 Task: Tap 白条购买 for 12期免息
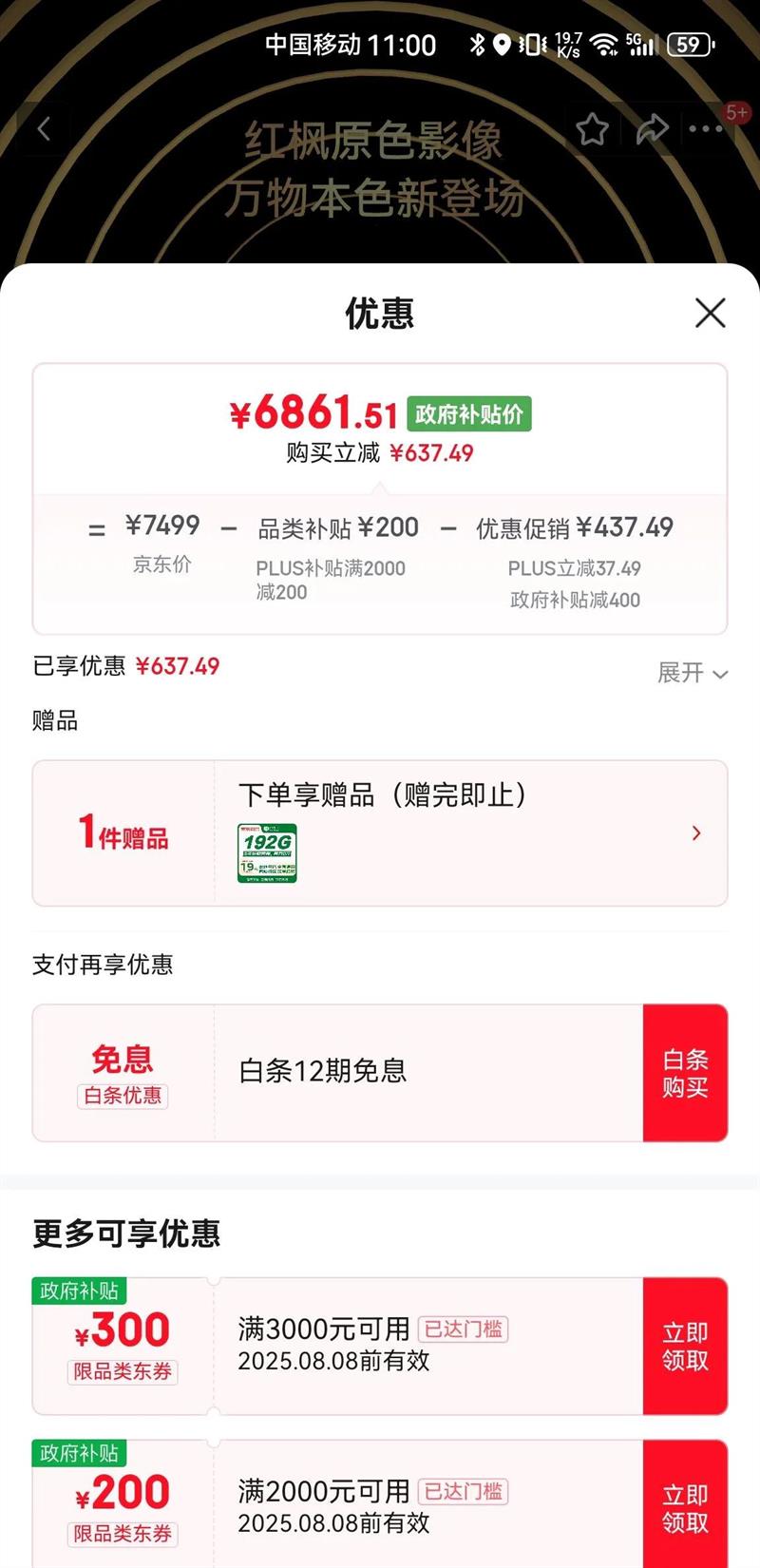coord(685,1073)
